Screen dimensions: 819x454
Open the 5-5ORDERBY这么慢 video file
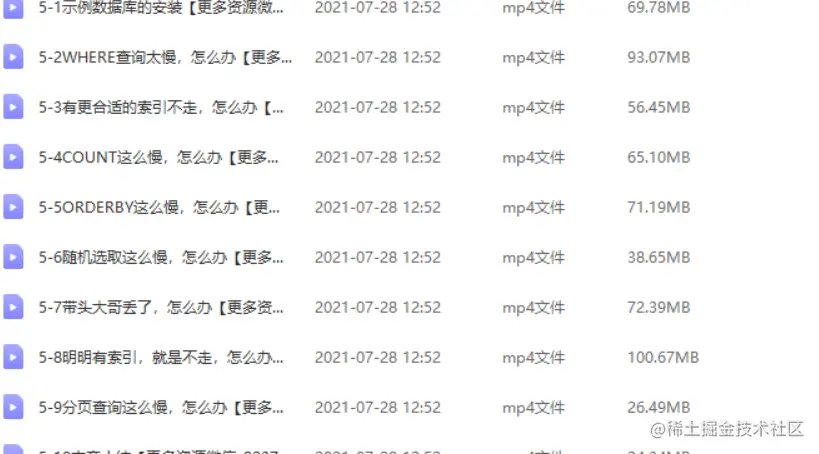(x=160, y=207)
